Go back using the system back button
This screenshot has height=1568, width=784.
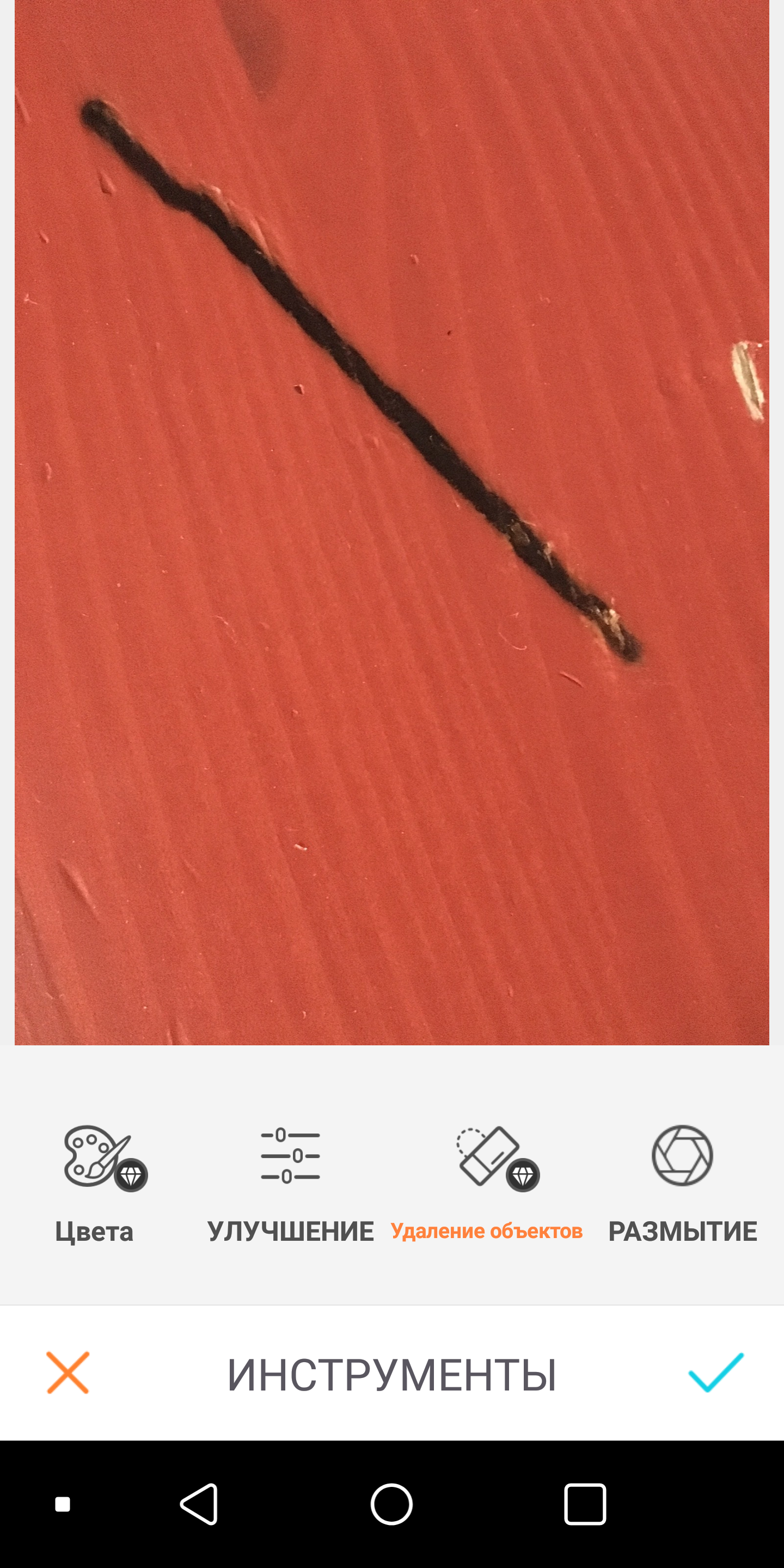click(x=200, y=1504)
